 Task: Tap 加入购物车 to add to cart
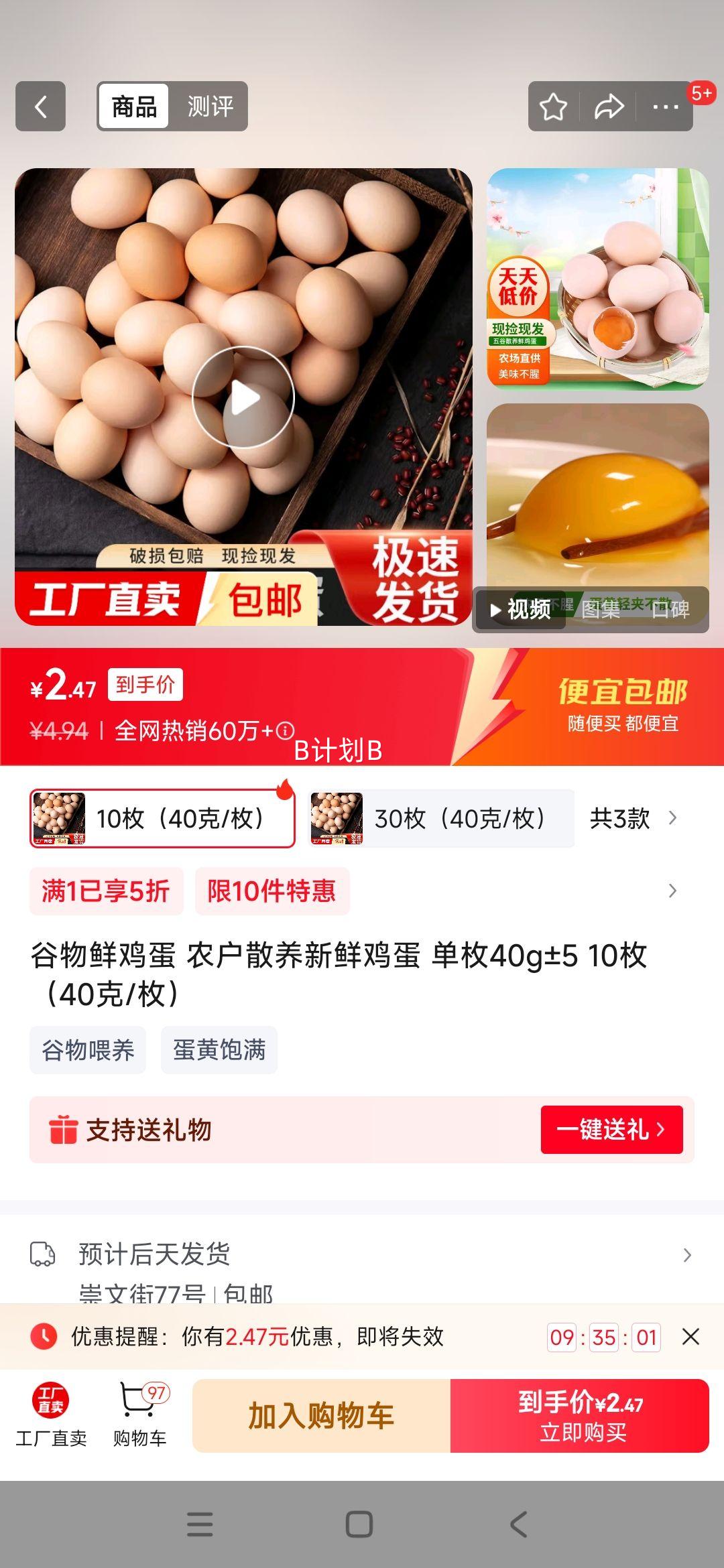321,1416
